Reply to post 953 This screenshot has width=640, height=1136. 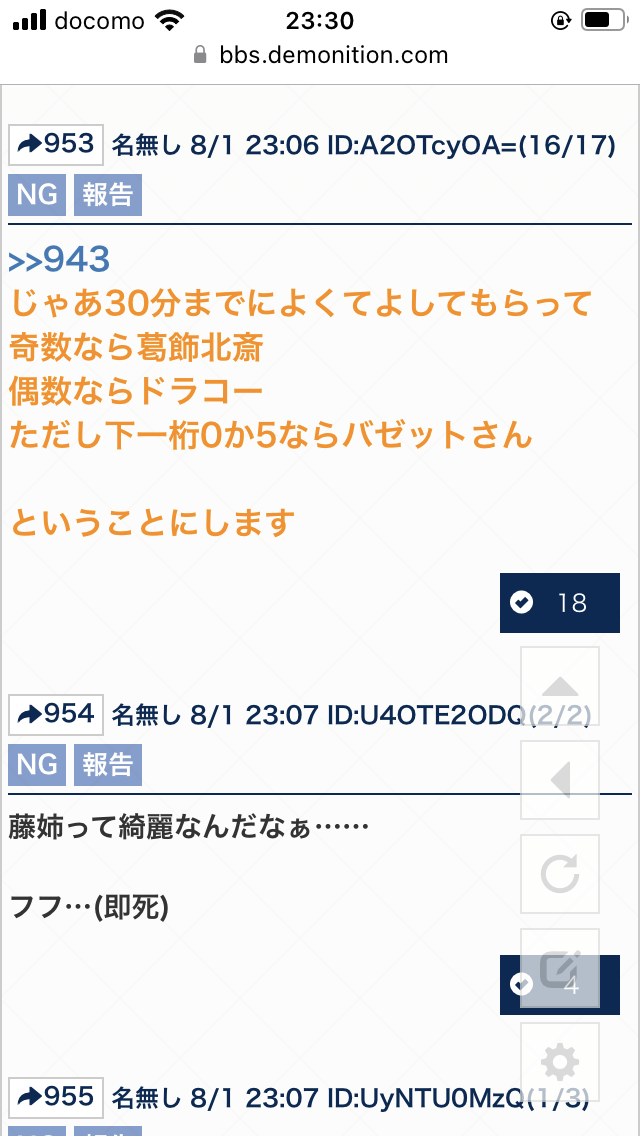tap(56, 145)
